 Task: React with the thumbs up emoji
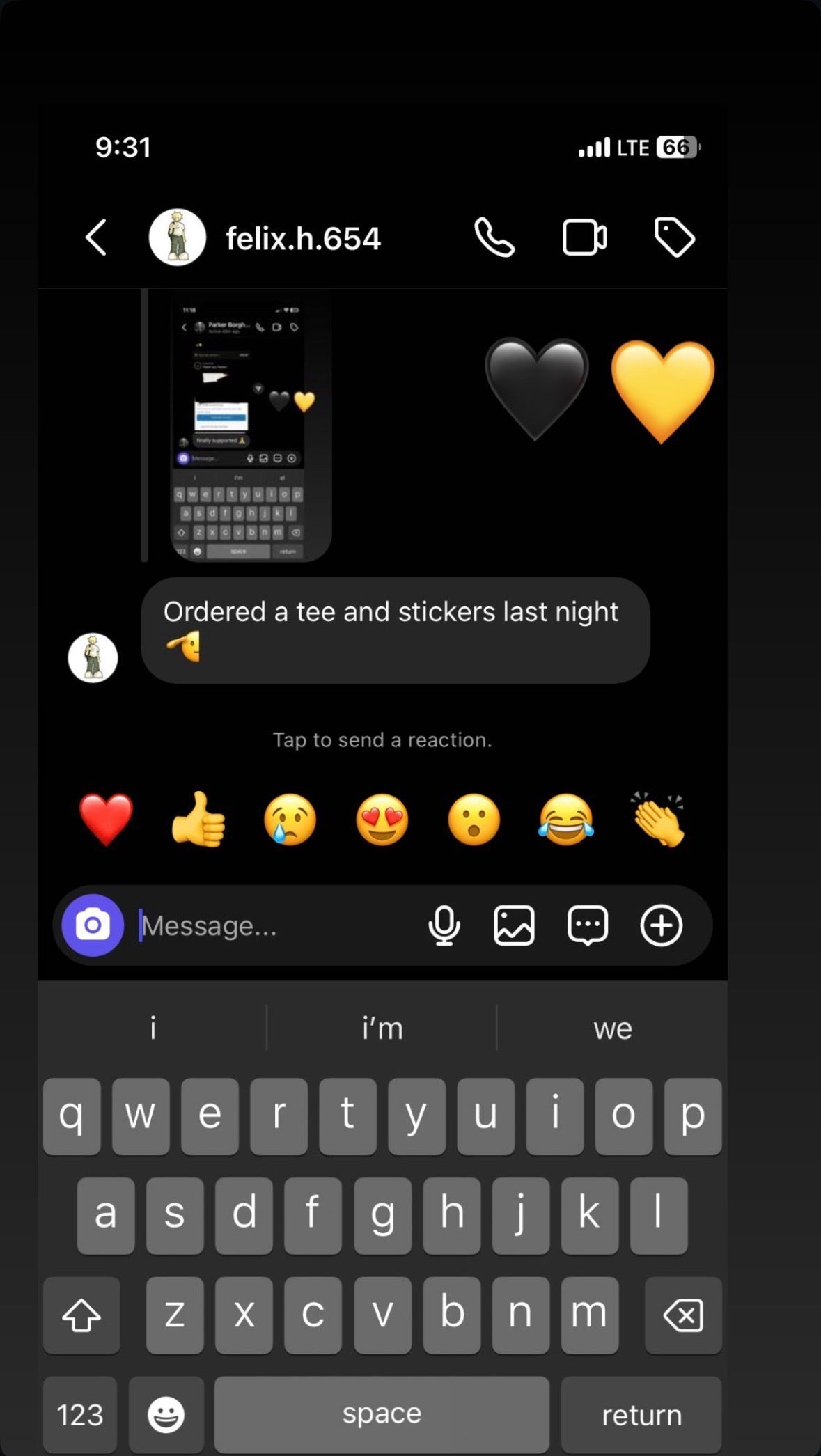click(x=198, y=820)
